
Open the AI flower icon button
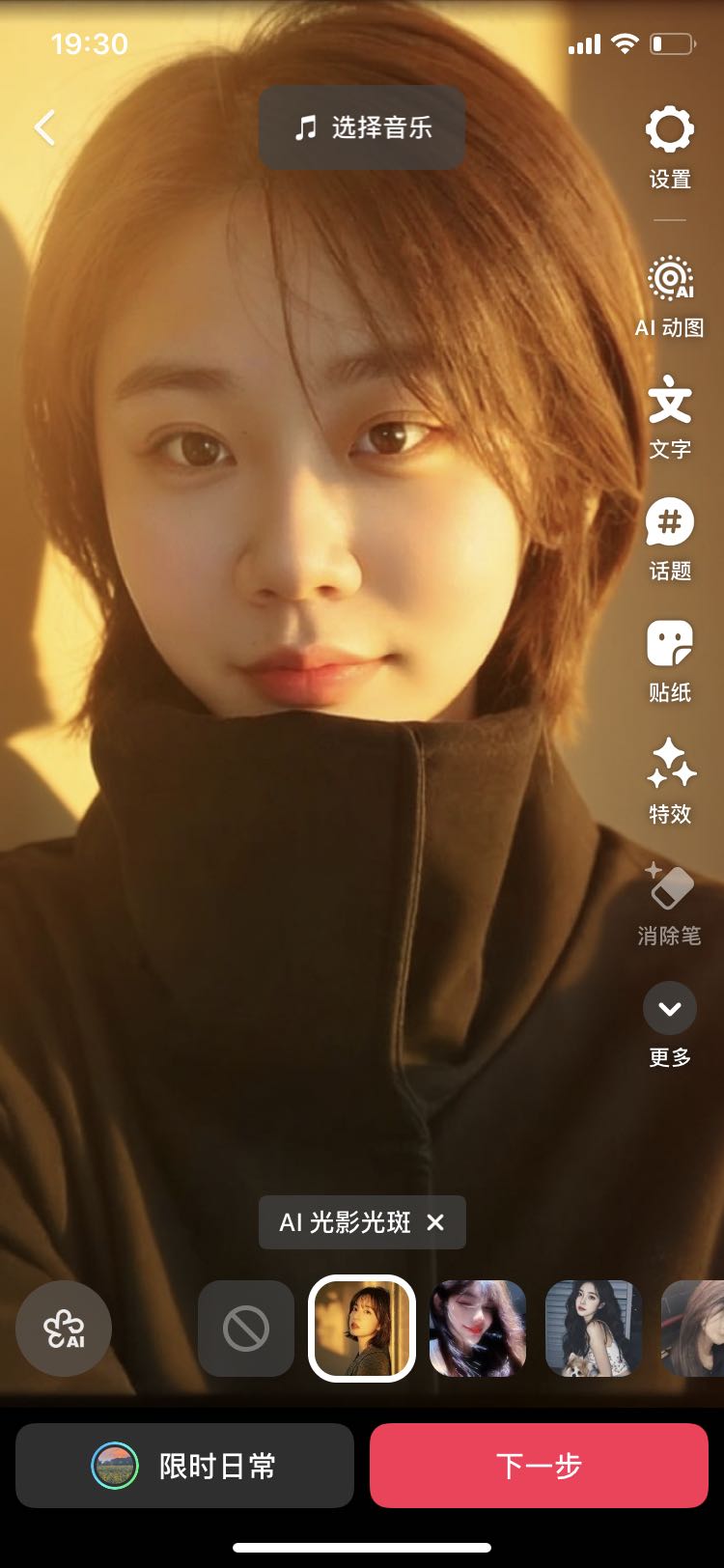tap(64, 1329)
